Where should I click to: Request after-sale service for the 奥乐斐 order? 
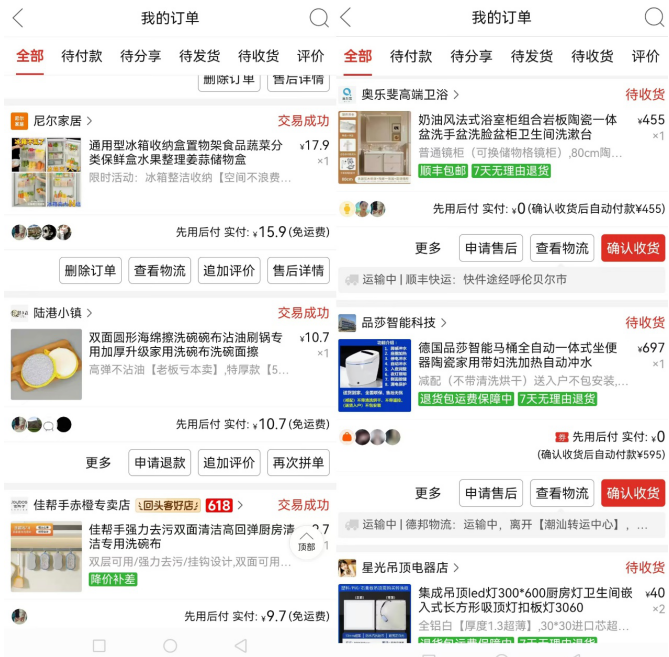(x=490, y=248)
